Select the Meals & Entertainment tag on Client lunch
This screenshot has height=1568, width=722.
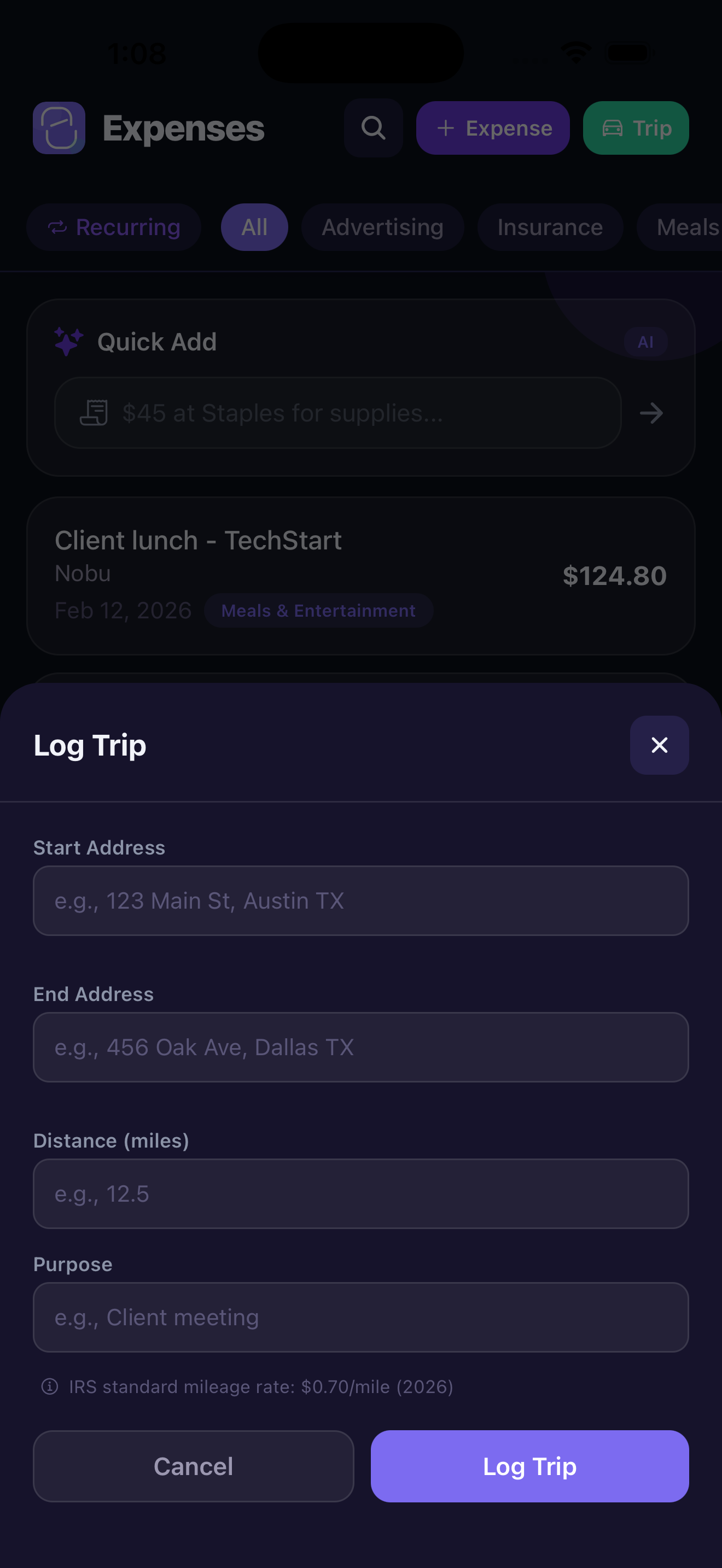pos(318,610)
